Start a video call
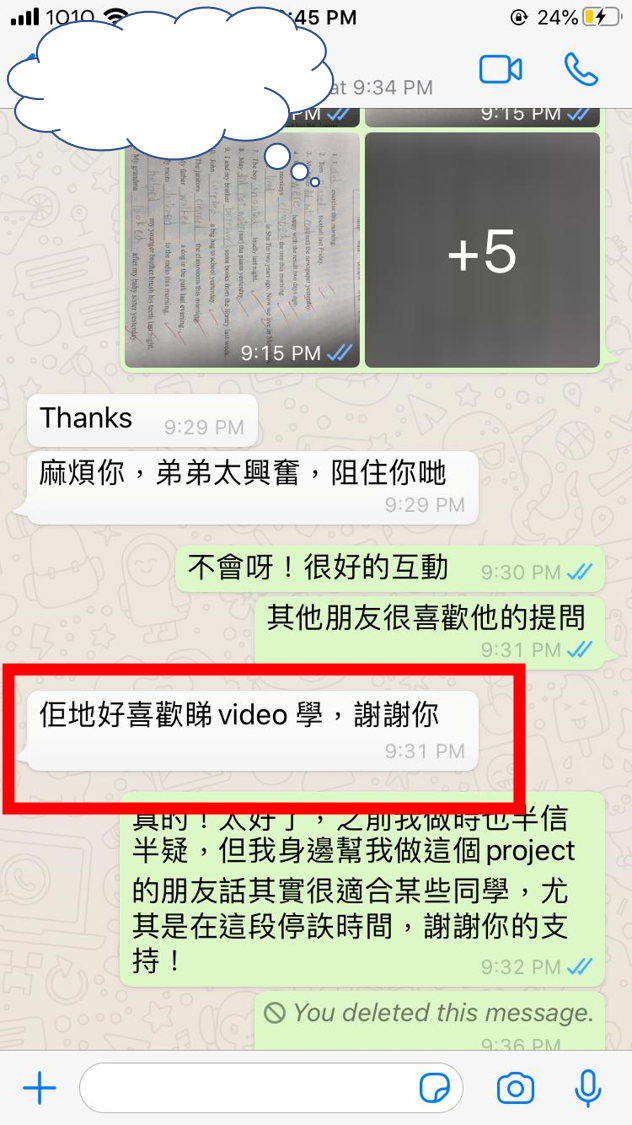The height and width of the screenshot is (1125, 632). coord(501,69)
